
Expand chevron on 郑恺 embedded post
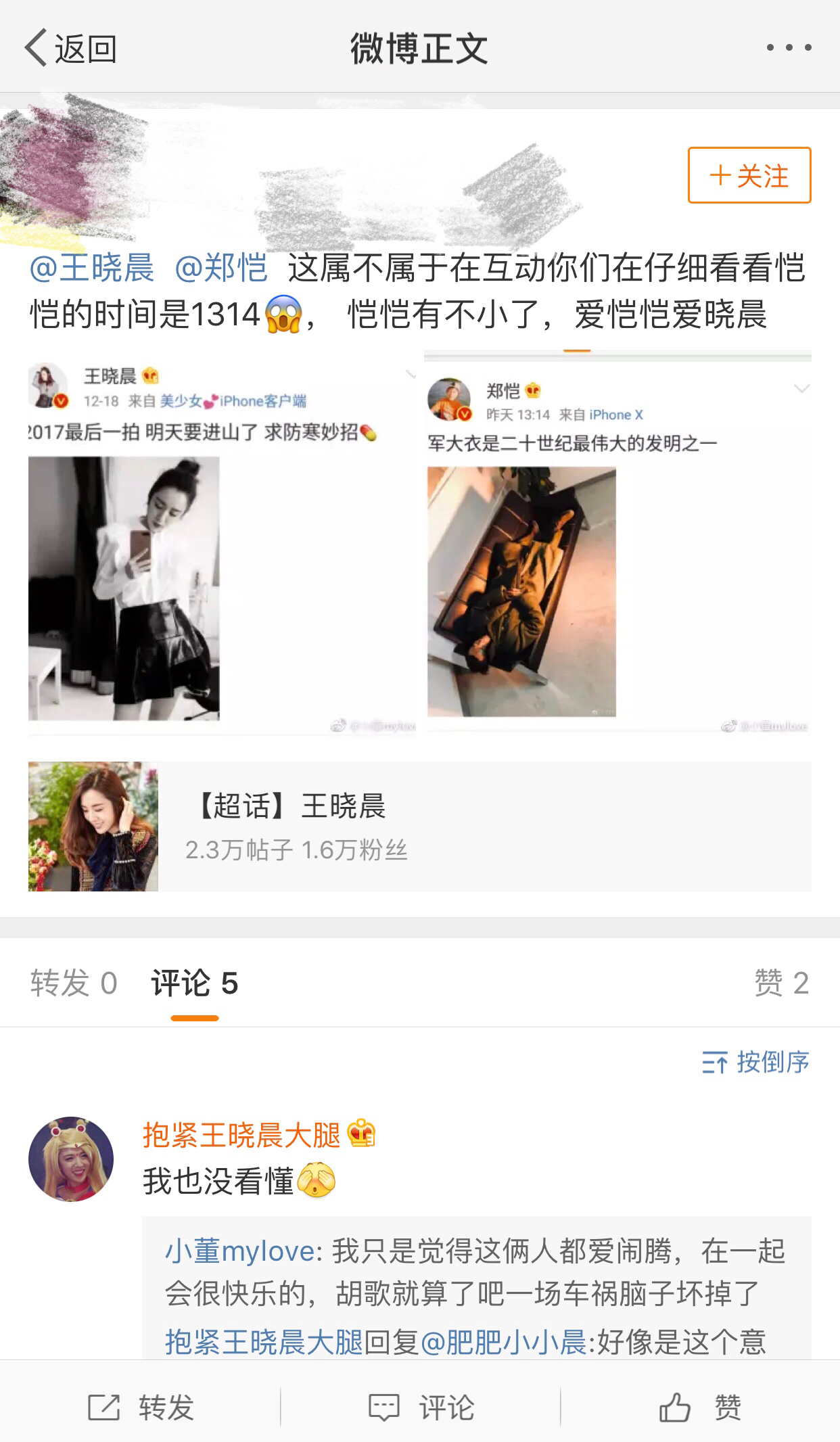802,387
